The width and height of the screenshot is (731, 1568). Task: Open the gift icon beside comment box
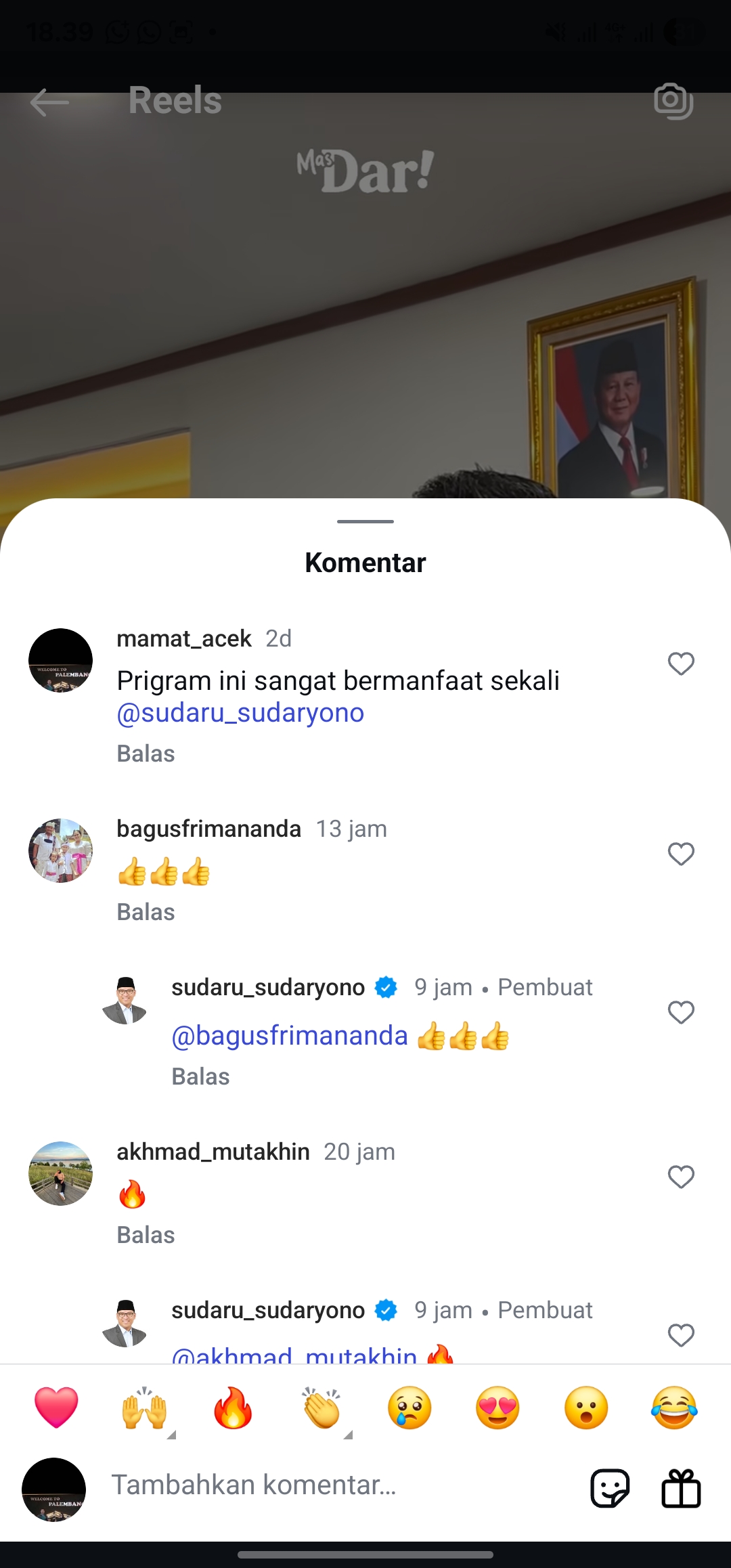pos(681,1488)
